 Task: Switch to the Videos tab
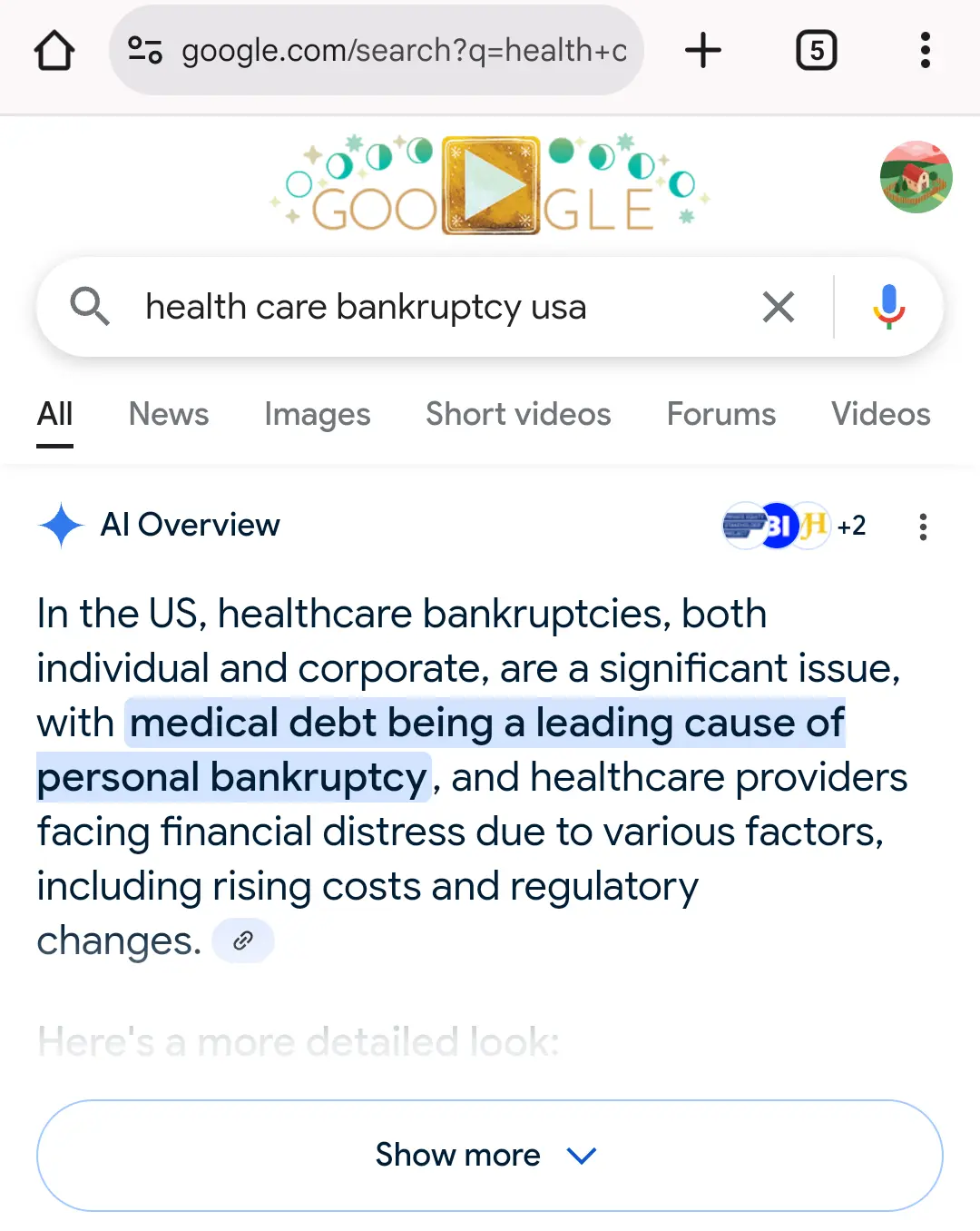click(x=880, y=414)
